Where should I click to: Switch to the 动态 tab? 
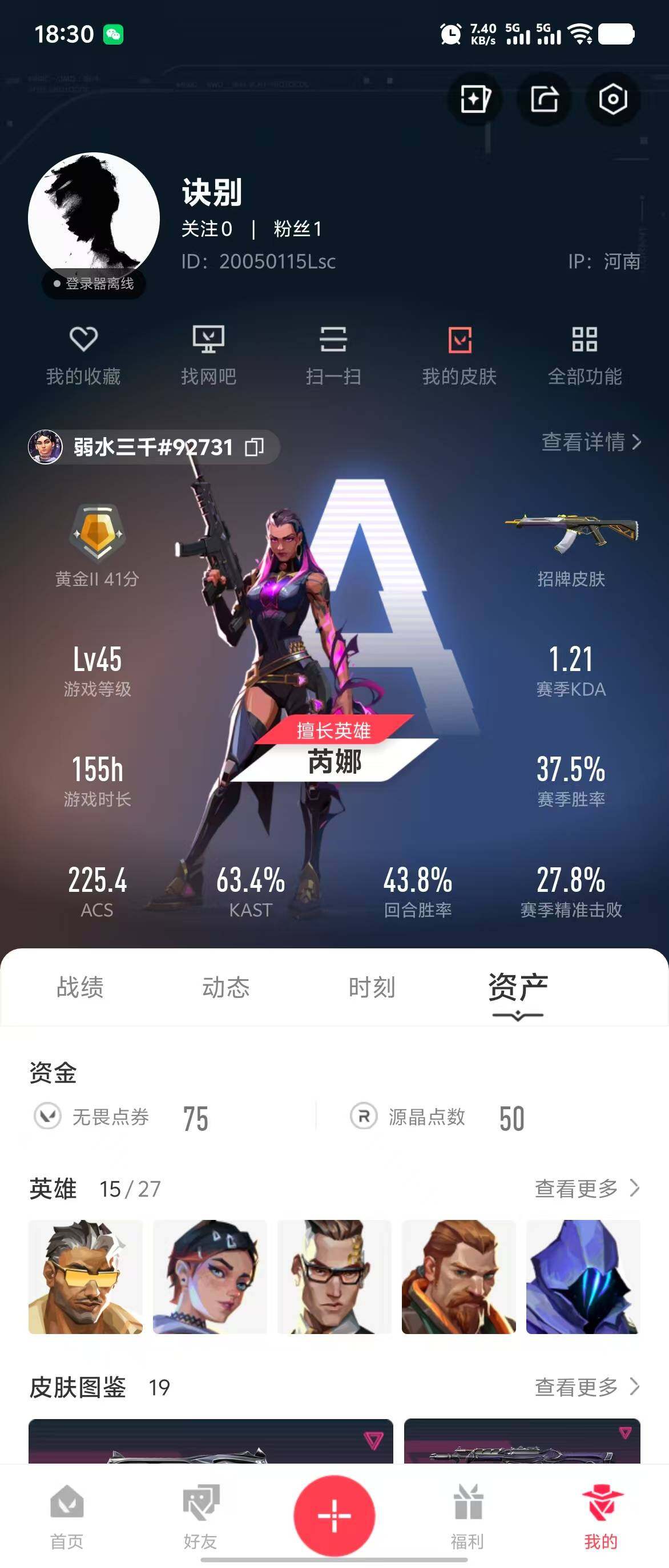[x=226, y=987]
